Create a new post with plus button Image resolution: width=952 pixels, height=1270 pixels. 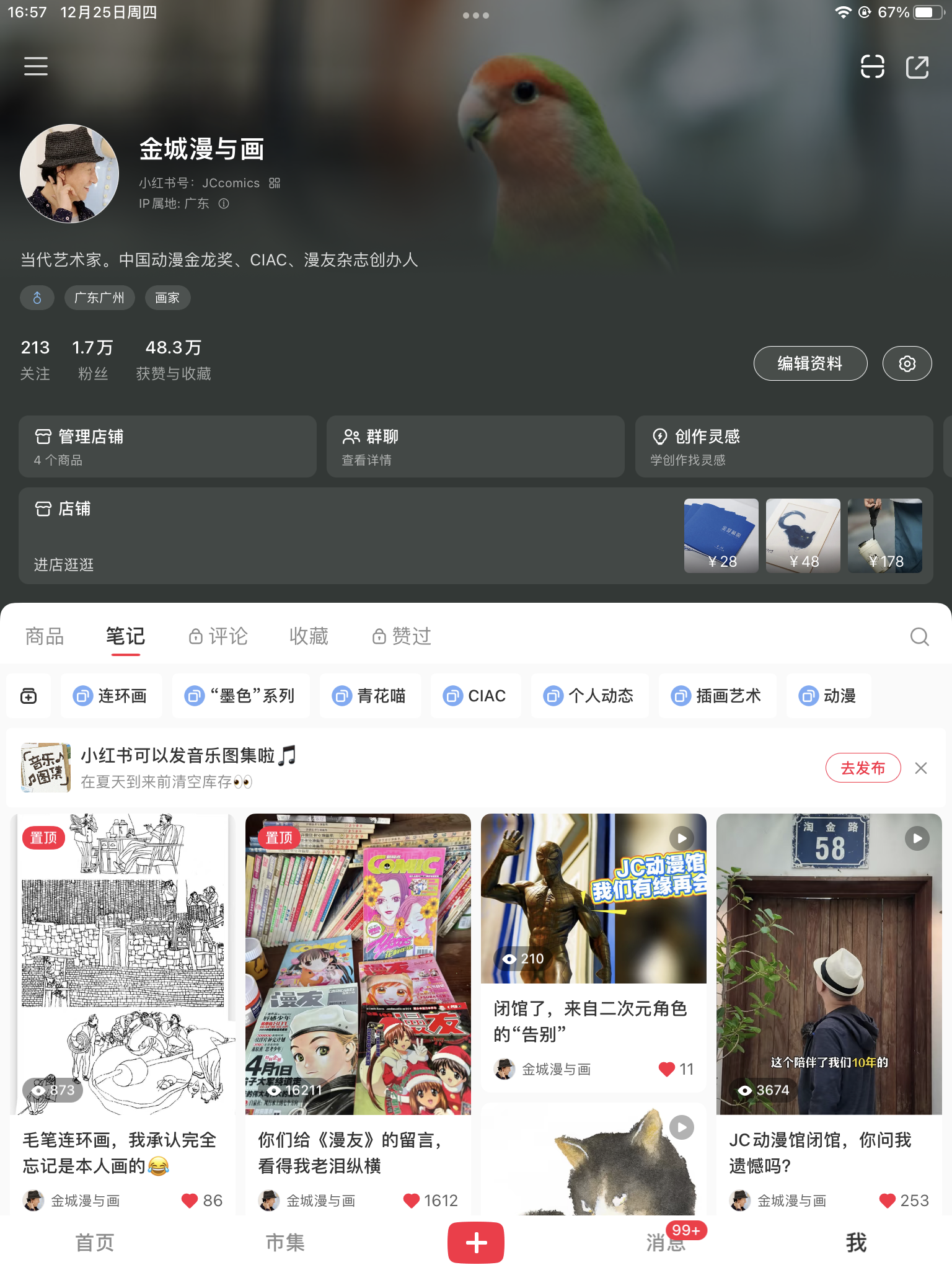475,1243
